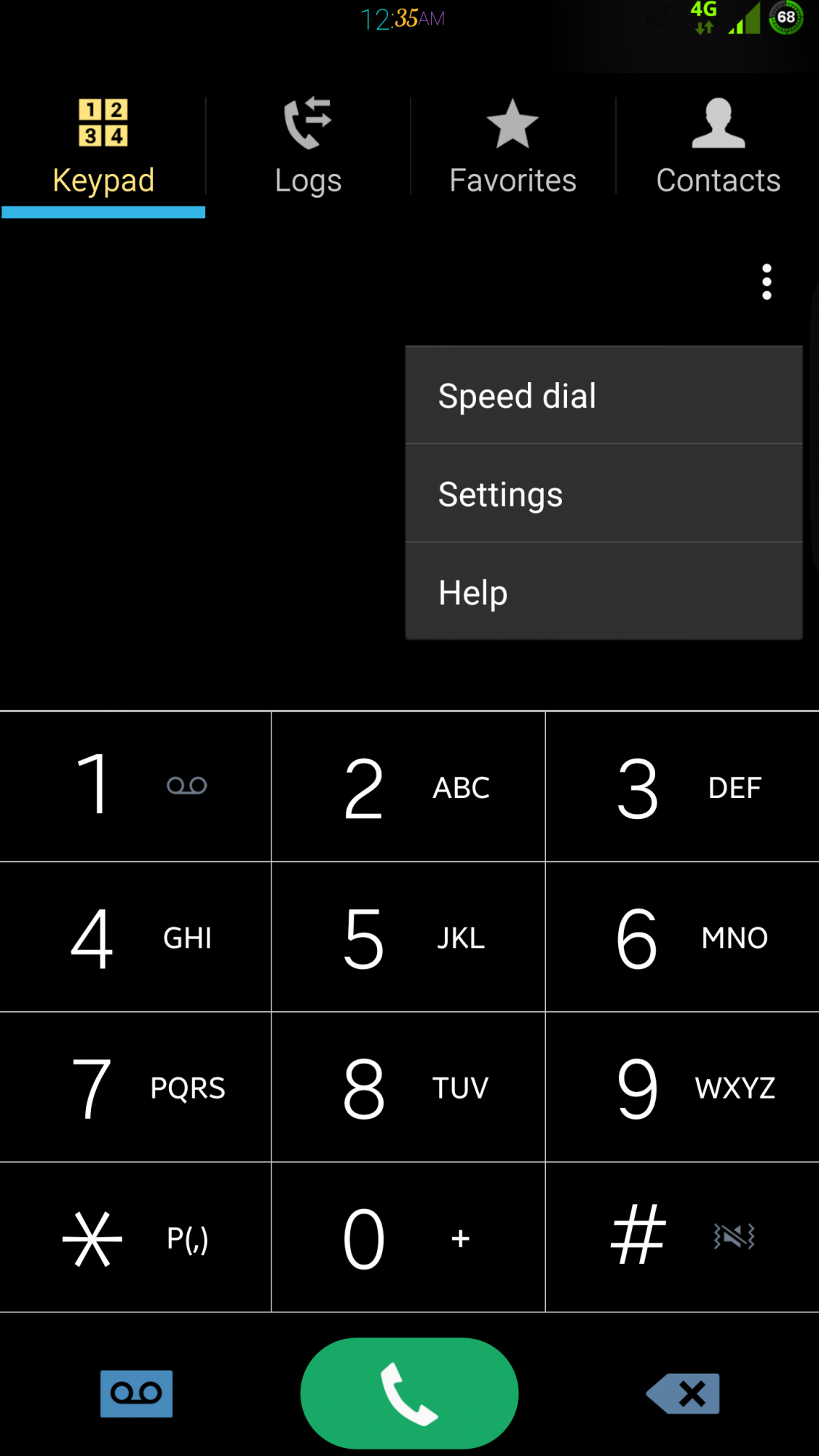Enter digit 9 WXYZ
The width and height of the screenshot is (819, 1456).
682,1088
